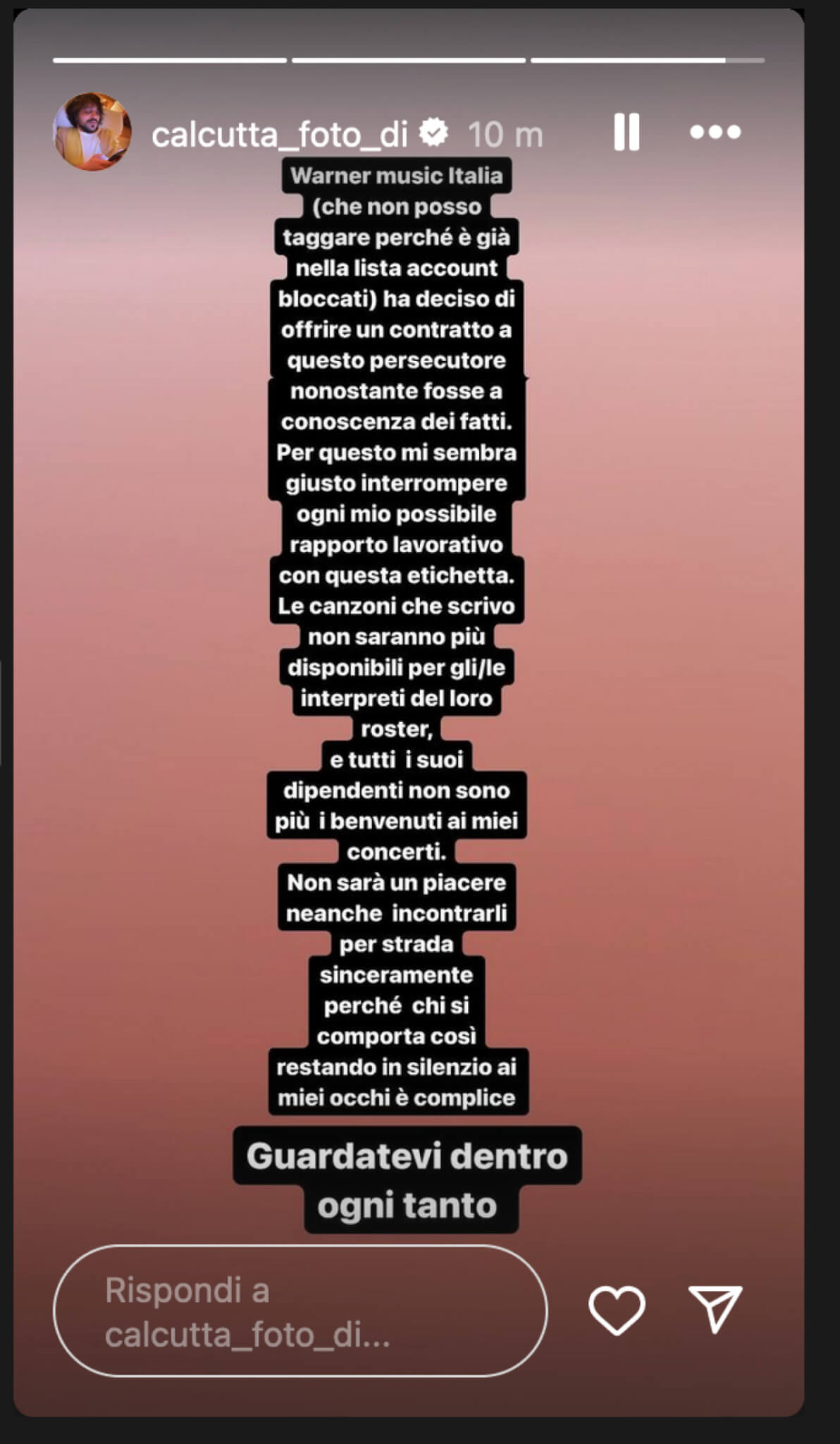Tap the calcutta_foto_di username
The width and height of the screenshot is (840, 1444).
tap(280, 134)
